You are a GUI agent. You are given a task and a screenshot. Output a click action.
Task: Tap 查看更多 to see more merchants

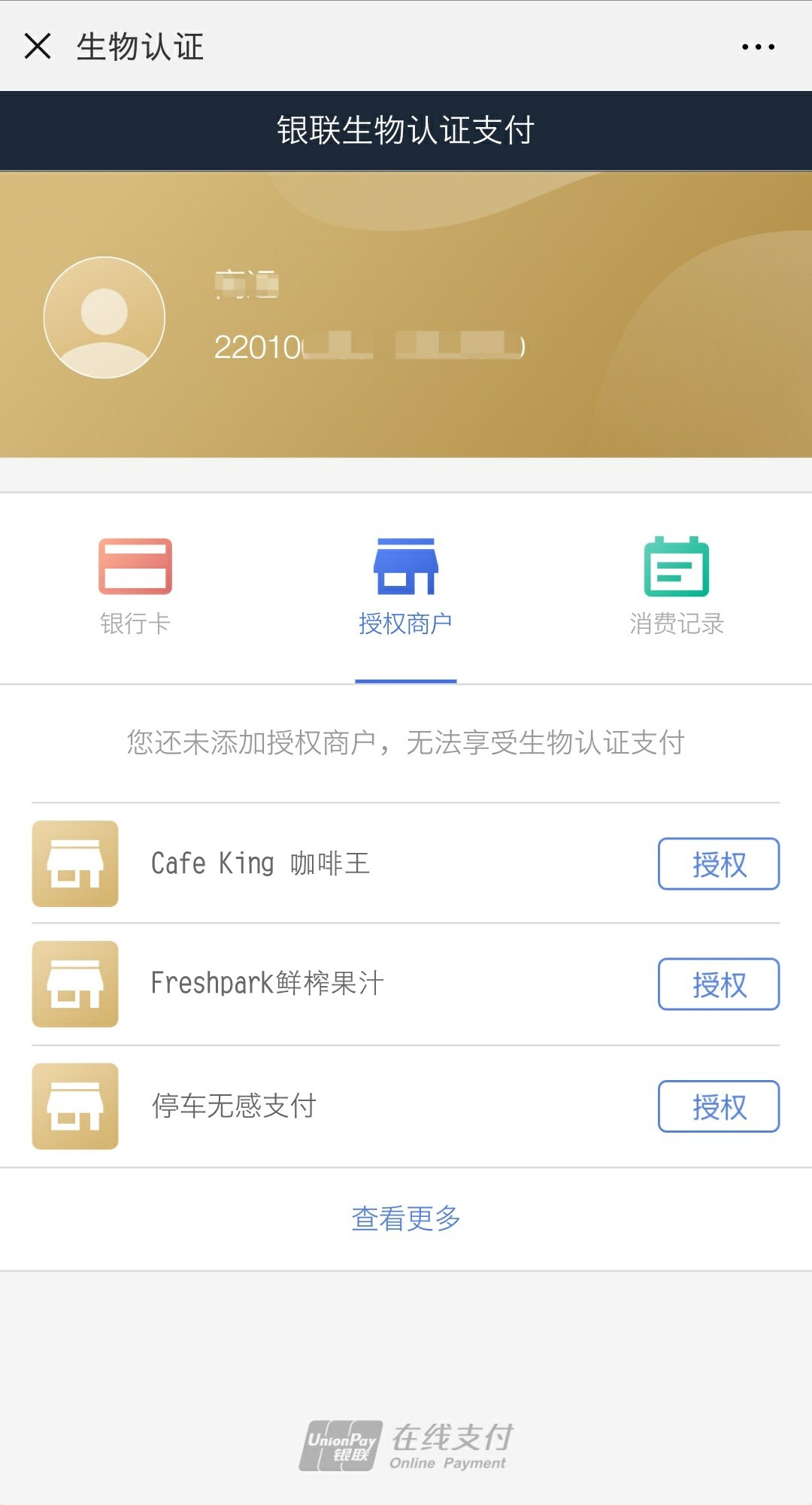406,1218
